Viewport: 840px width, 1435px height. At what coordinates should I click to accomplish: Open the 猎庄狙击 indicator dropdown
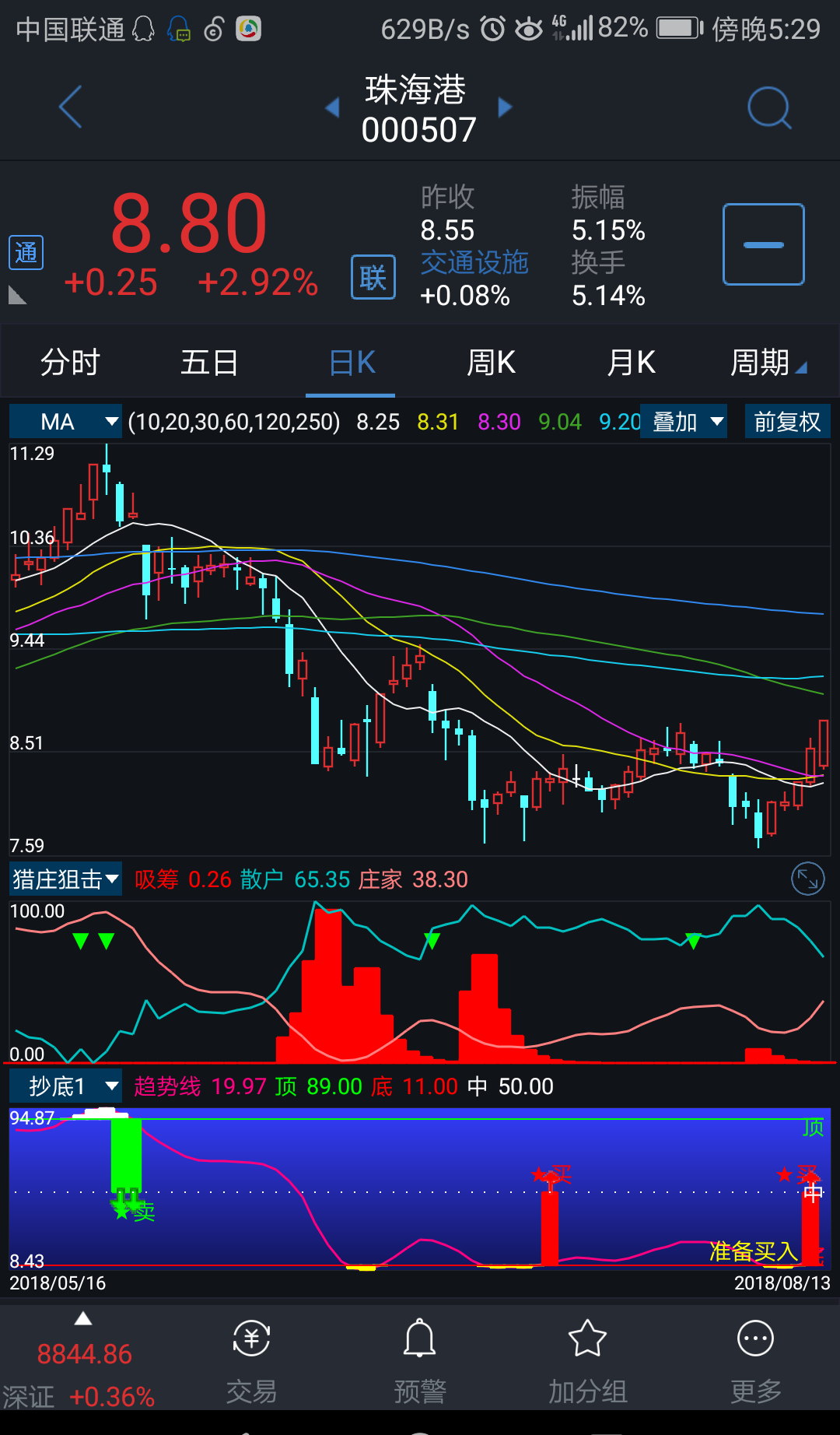click(x=65, y=879)
